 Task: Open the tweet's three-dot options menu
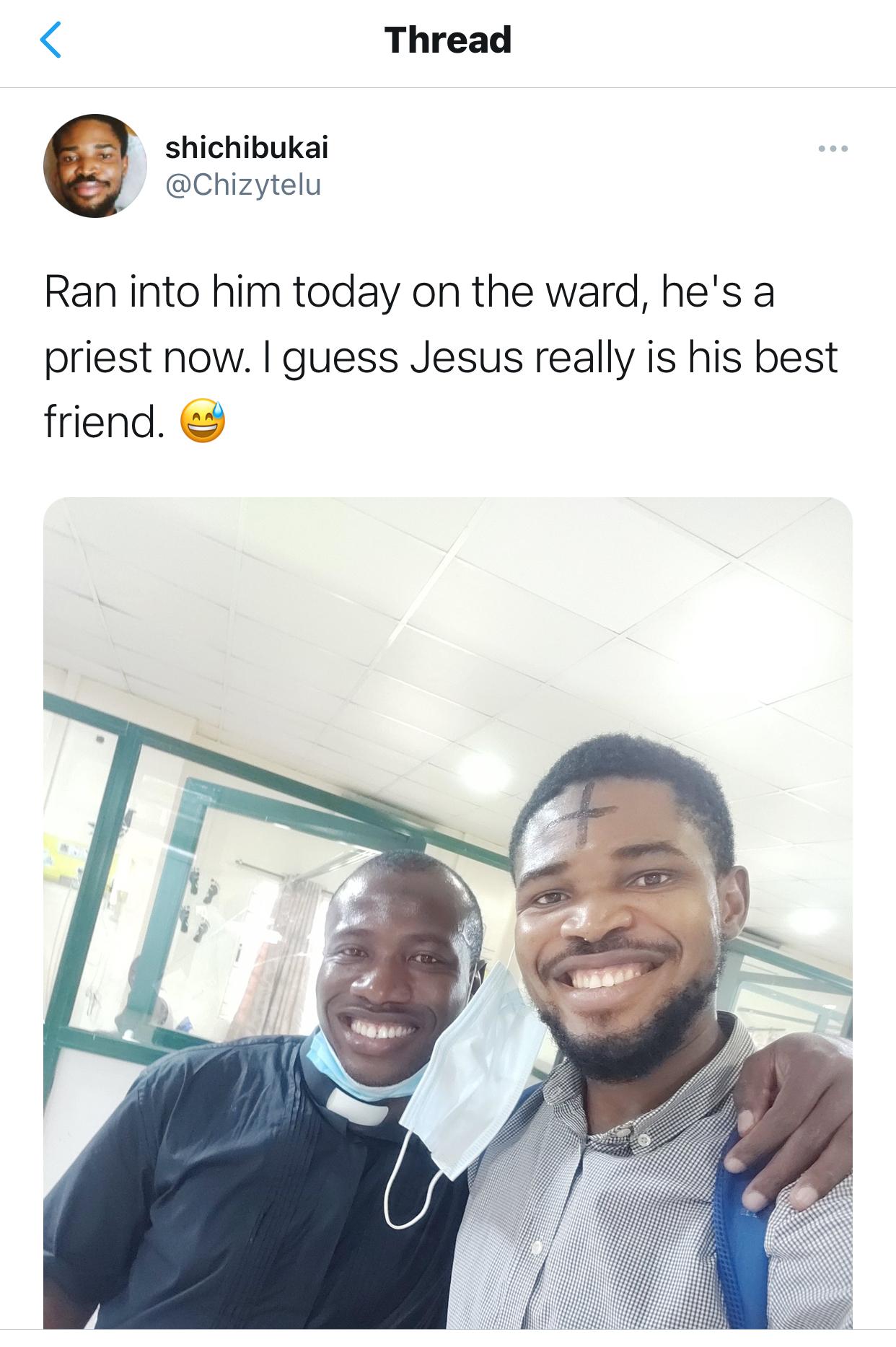click(x=833, y=149)
